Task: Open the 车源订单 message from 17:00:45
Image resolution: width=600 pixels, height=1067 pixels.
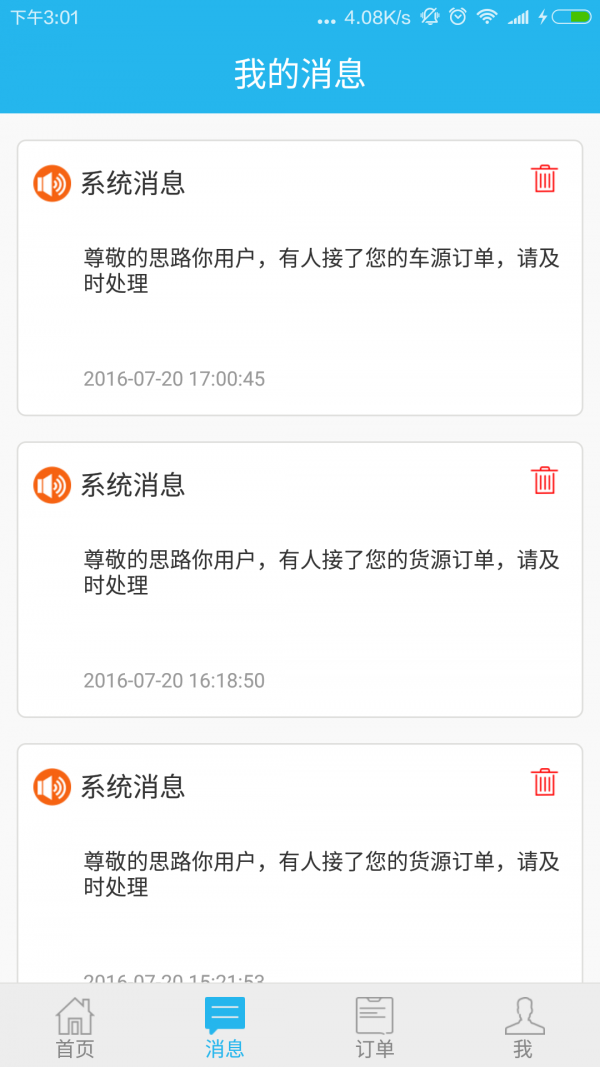Action: (x=300, y=278)
